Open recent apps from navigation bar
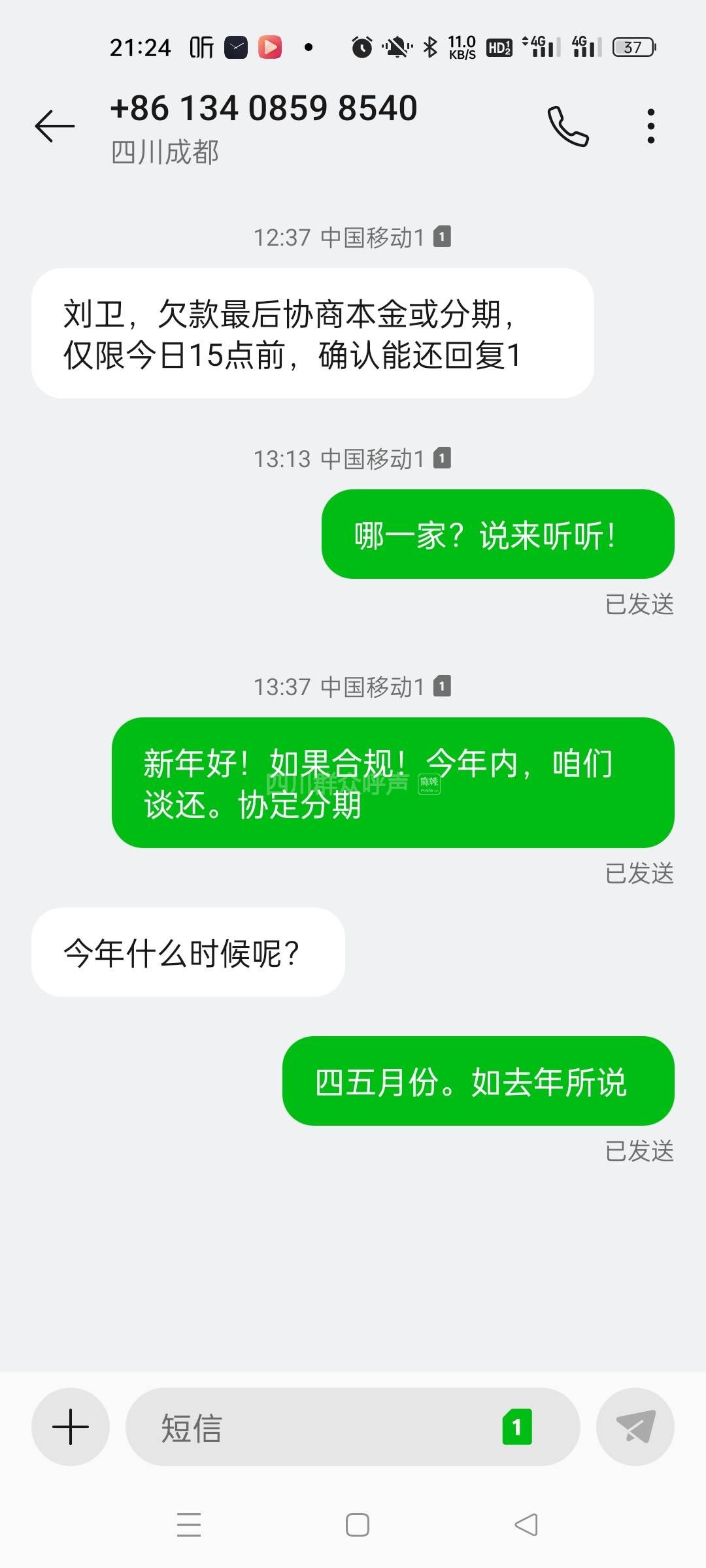 pyautogui.click(x=189, y=1525)
